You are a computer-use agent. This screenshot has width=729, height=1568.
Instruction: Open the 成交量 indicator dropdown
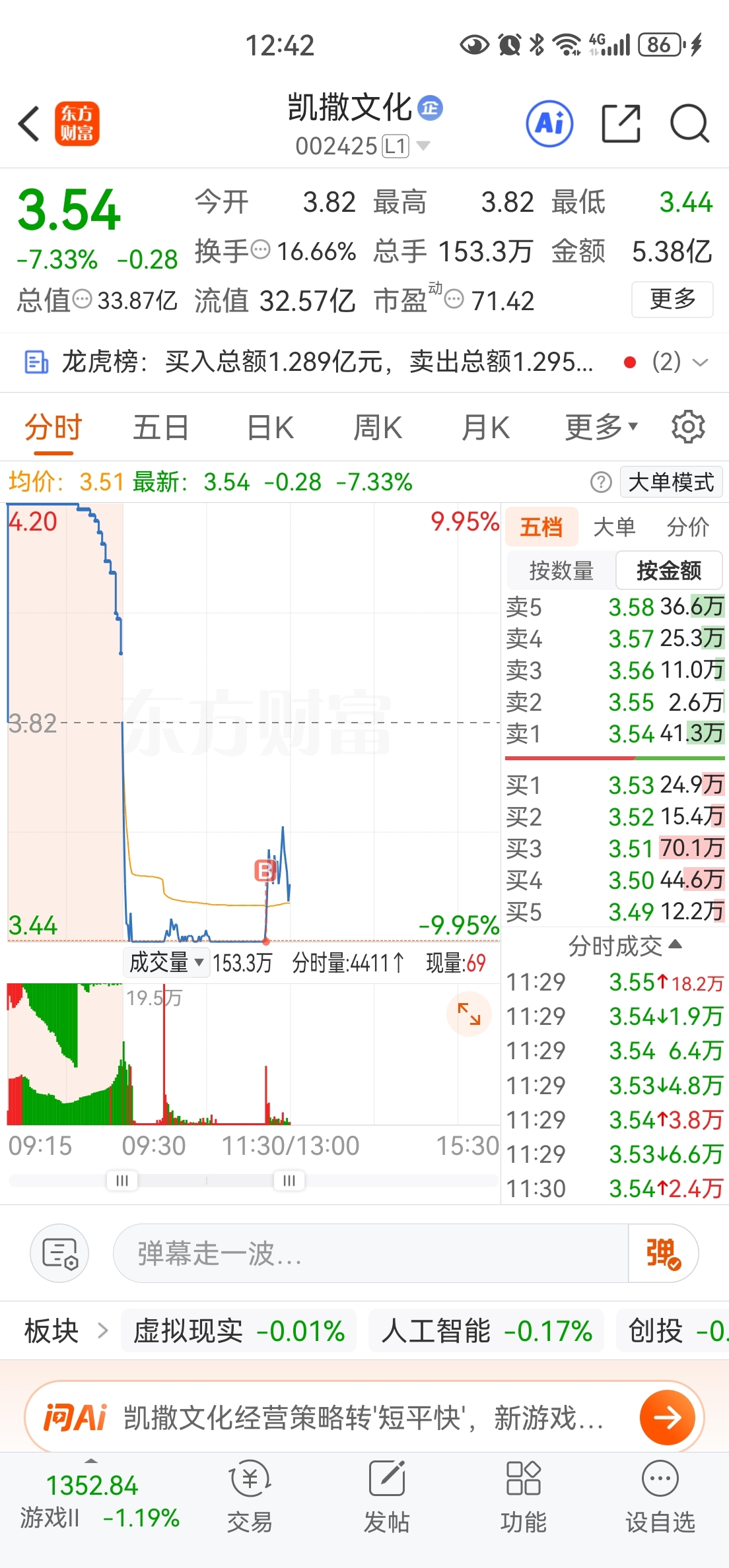[x=166, y=962]
